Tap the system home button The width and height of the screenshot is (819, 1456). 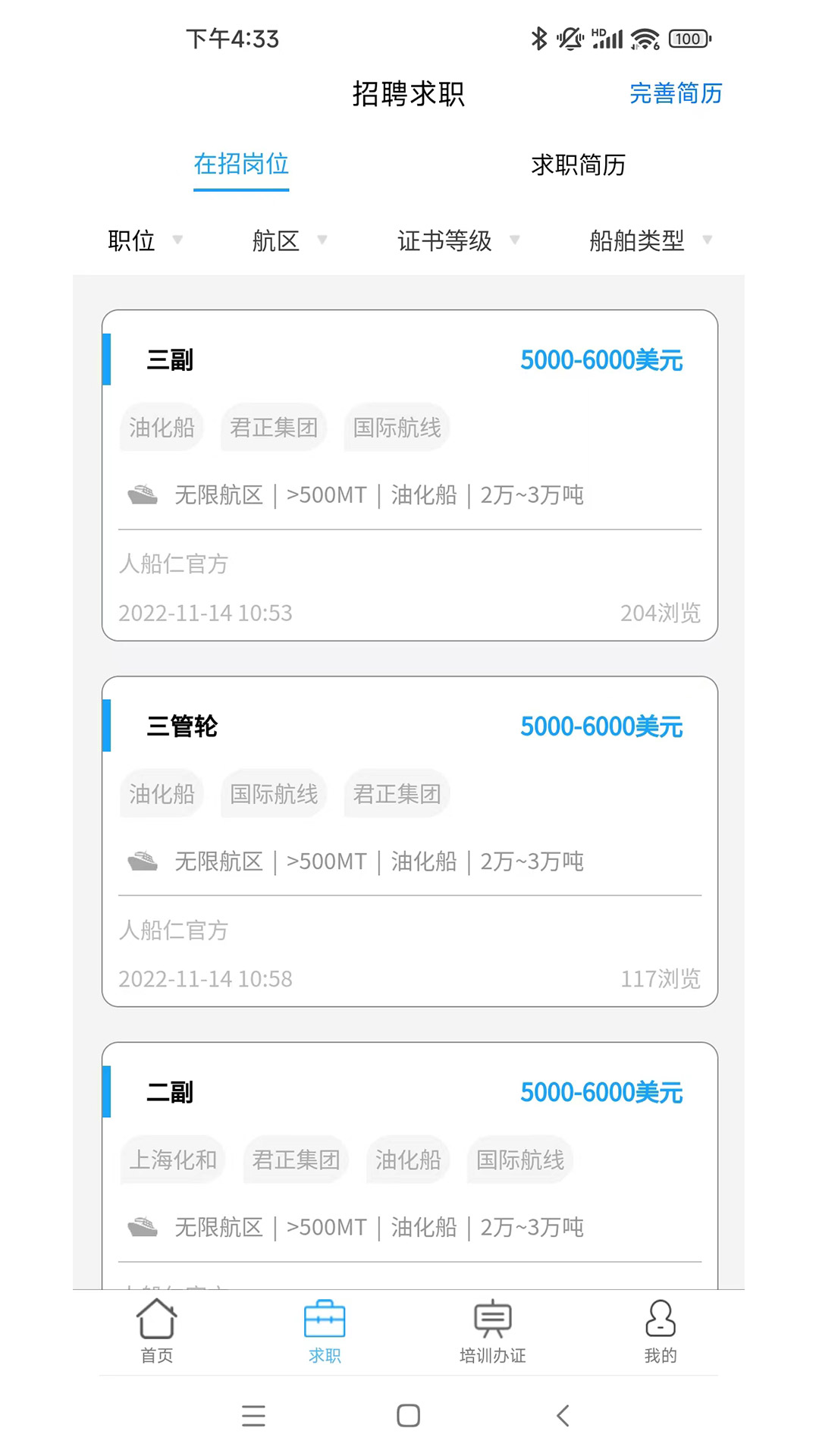click(x=408, y=1415)
